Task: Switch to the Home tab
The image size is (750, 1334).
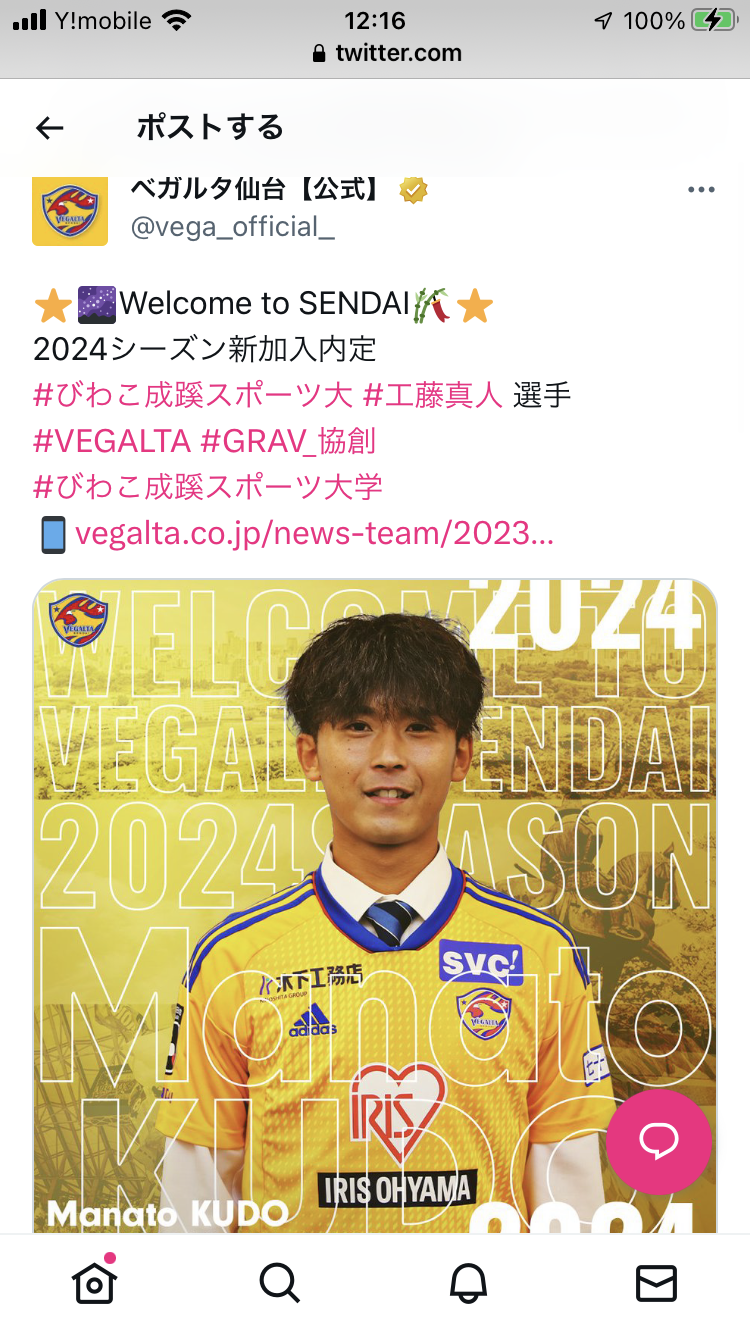Action: 94,1282
